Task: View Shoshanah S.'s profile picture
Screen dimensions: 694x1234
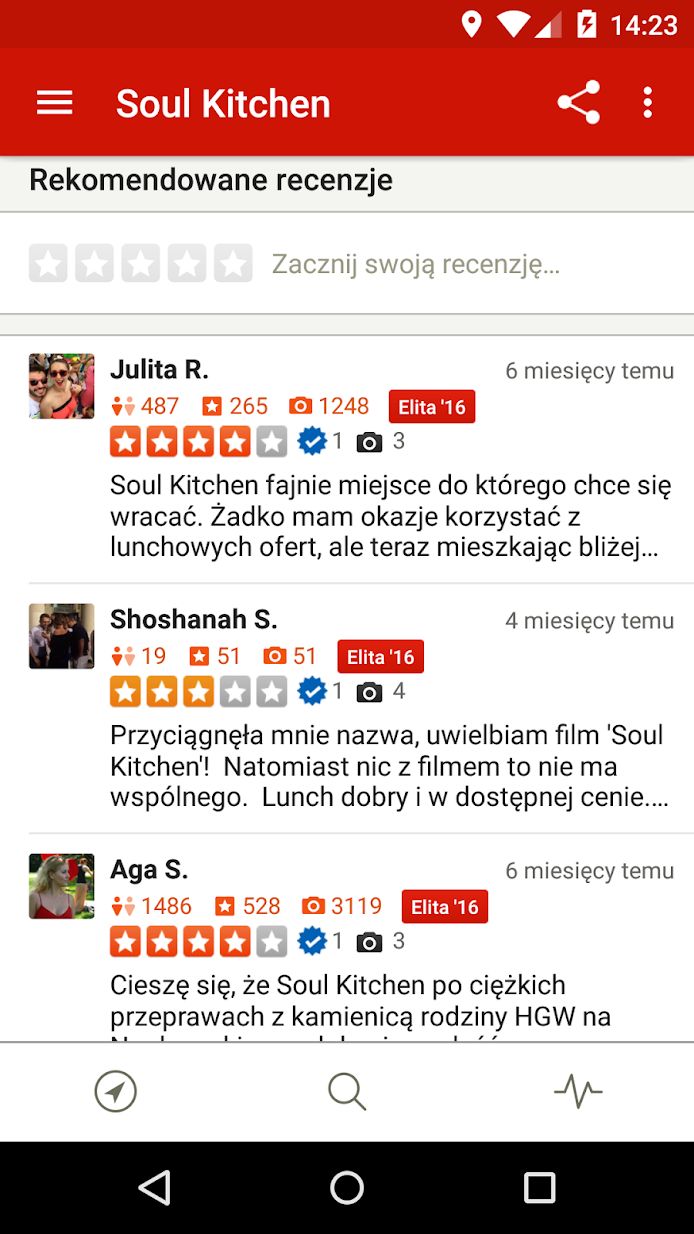Action: [x=61, y=636]
